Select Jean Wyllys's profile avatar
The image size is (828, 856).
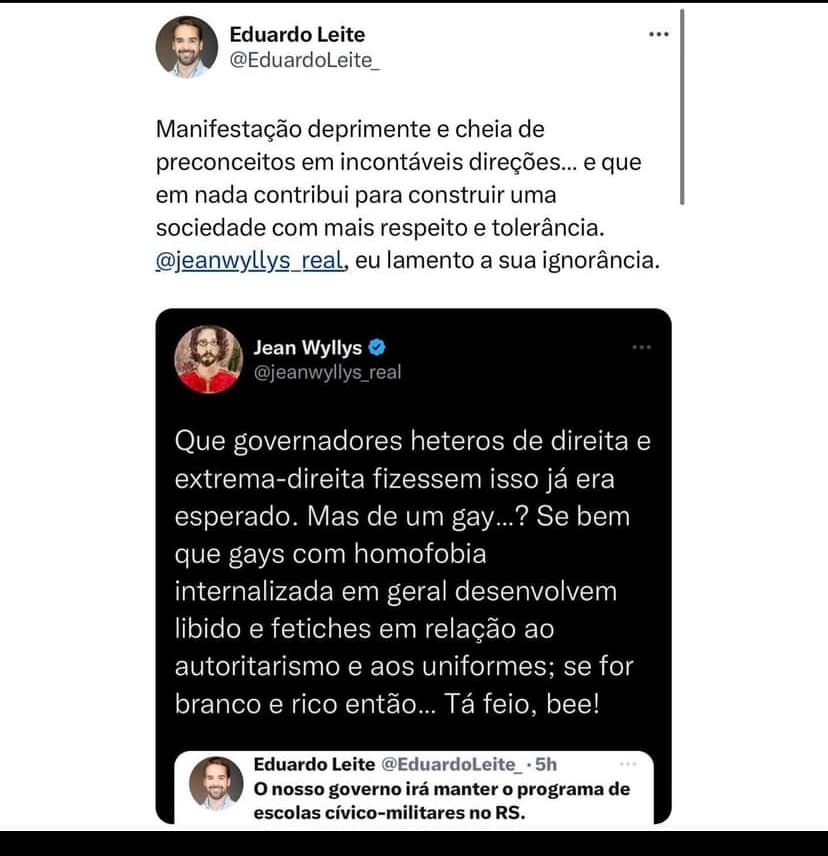[209, 360]
